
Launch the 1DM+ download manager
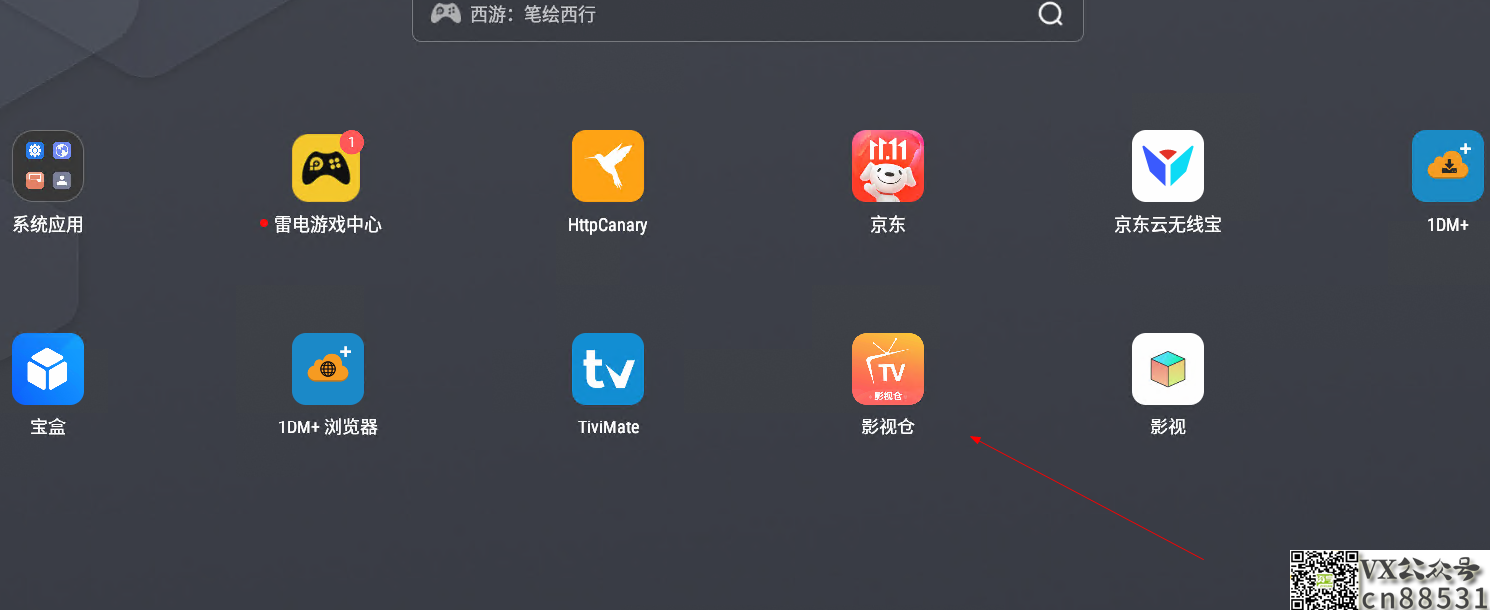(1447, 166)
